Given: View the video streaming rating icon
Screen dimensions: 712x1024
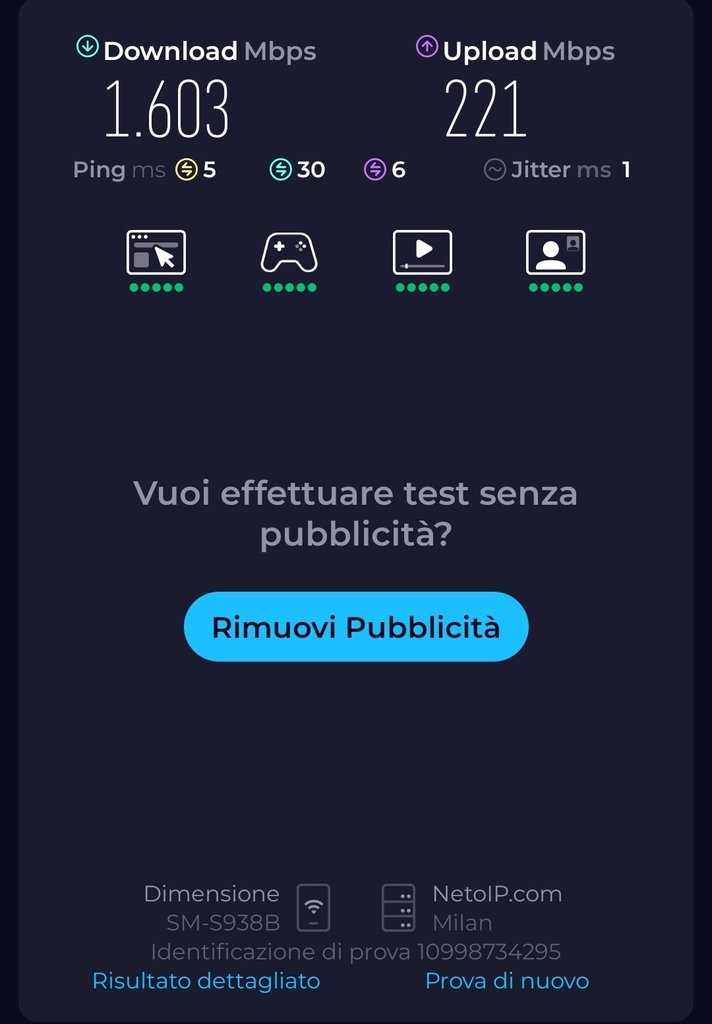Looking at the screenshot, I should pos(422,253).
